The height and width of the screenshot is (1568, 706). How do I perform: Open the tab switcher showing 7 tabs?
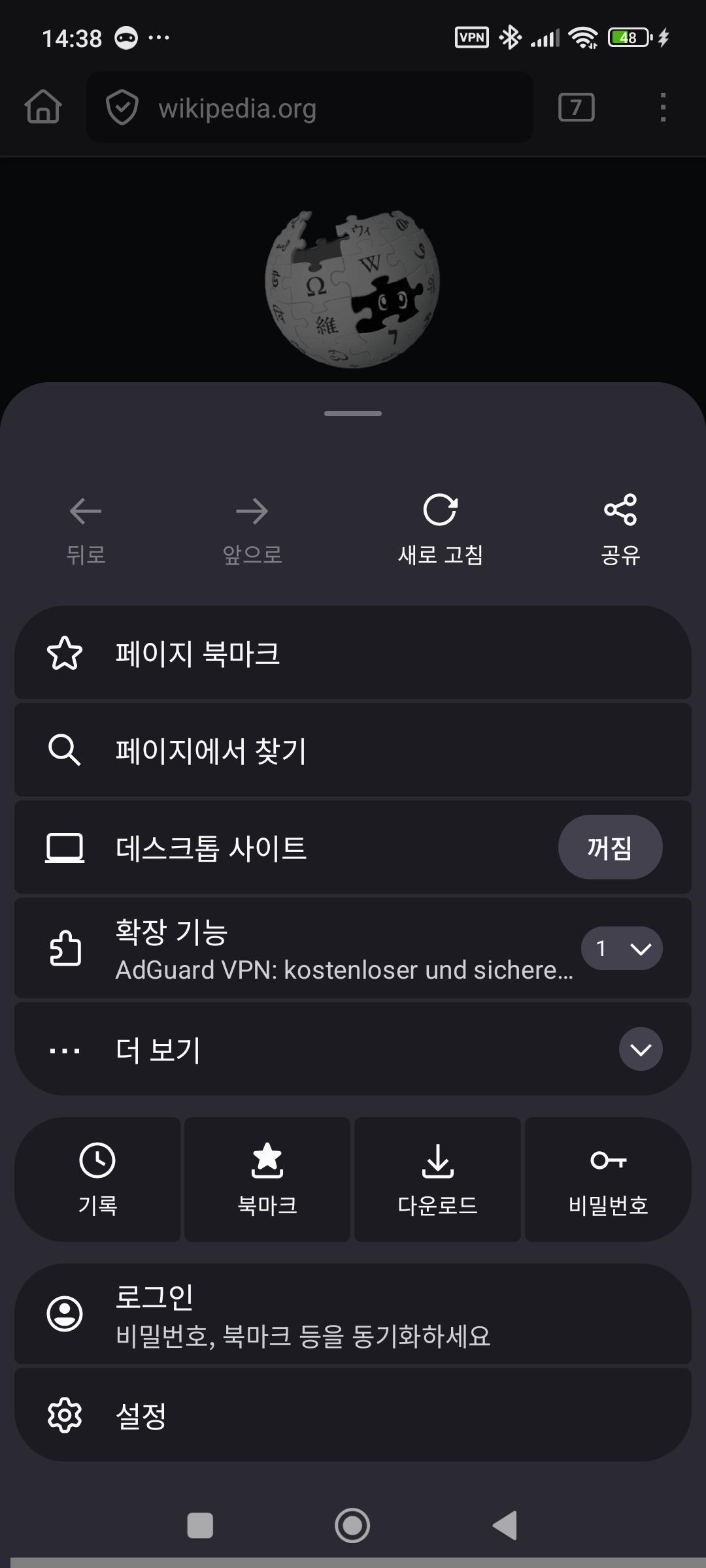click(x=576, y=108)
